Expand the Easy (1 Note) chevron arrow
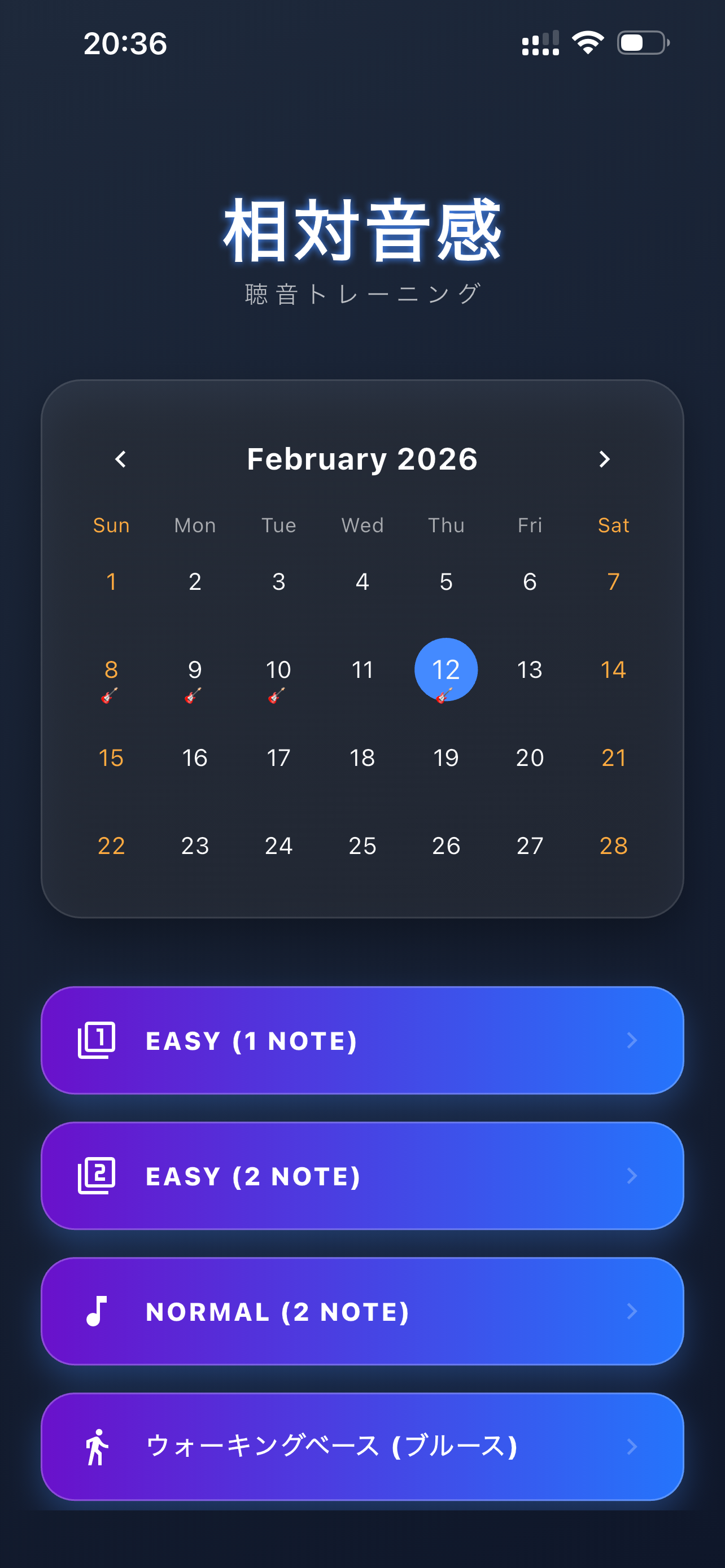Screen dimensions: 725x1568 [632, 1040]
